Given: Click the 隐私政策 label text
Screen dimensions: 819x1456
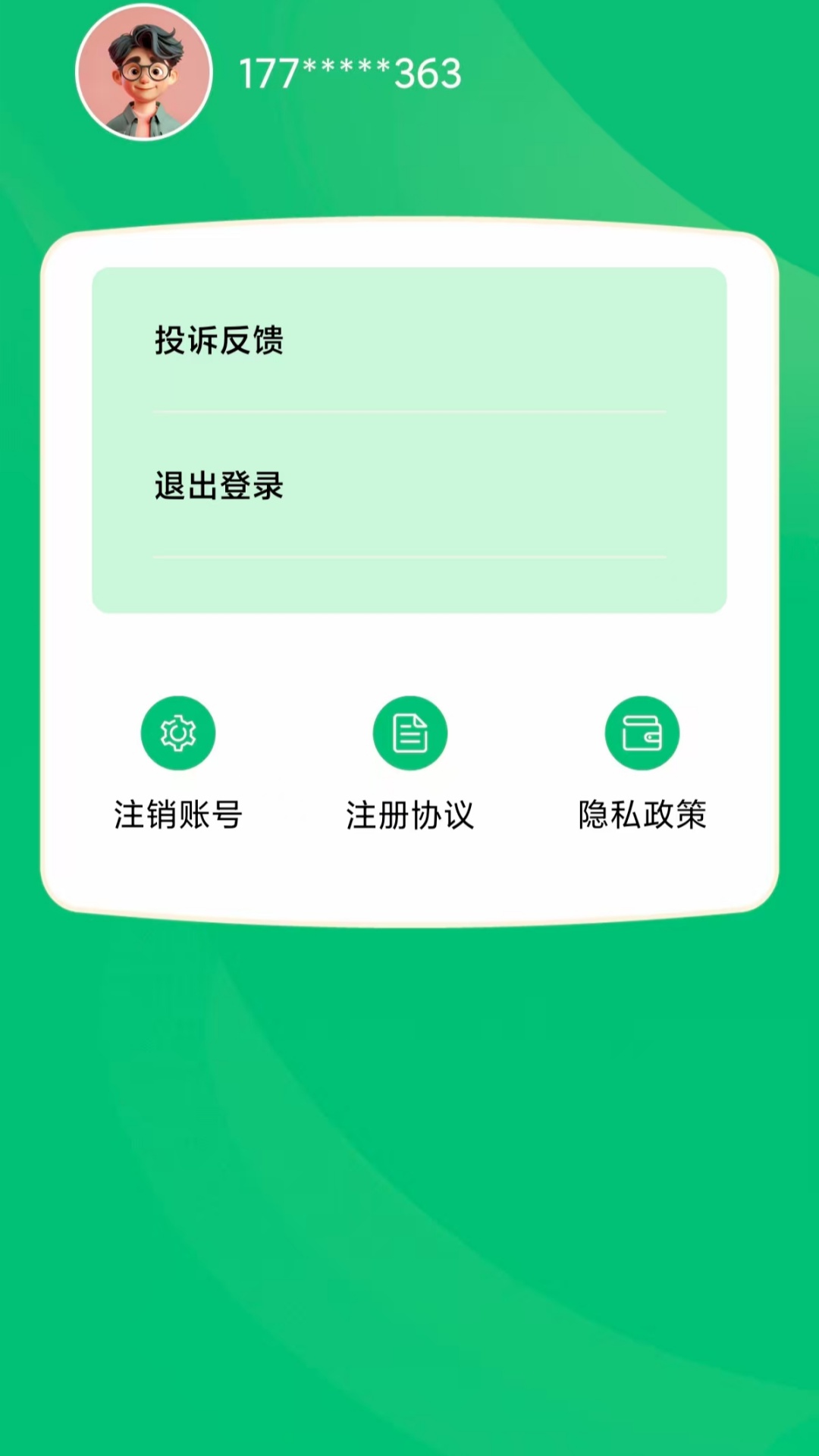Looking at the screenshot, I should (642, 817).
